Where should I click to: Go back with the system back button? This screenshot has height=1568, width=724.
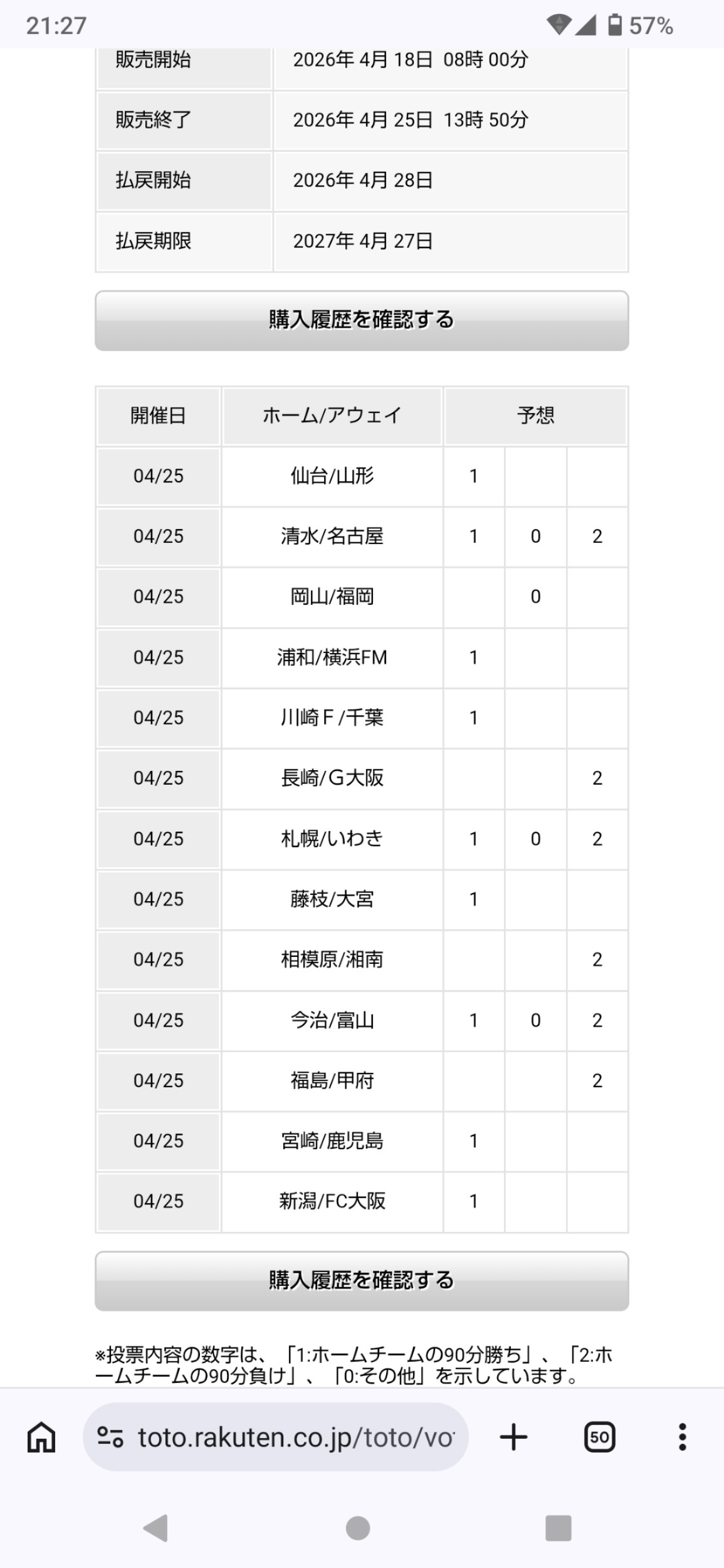(x=156, y=1528)
